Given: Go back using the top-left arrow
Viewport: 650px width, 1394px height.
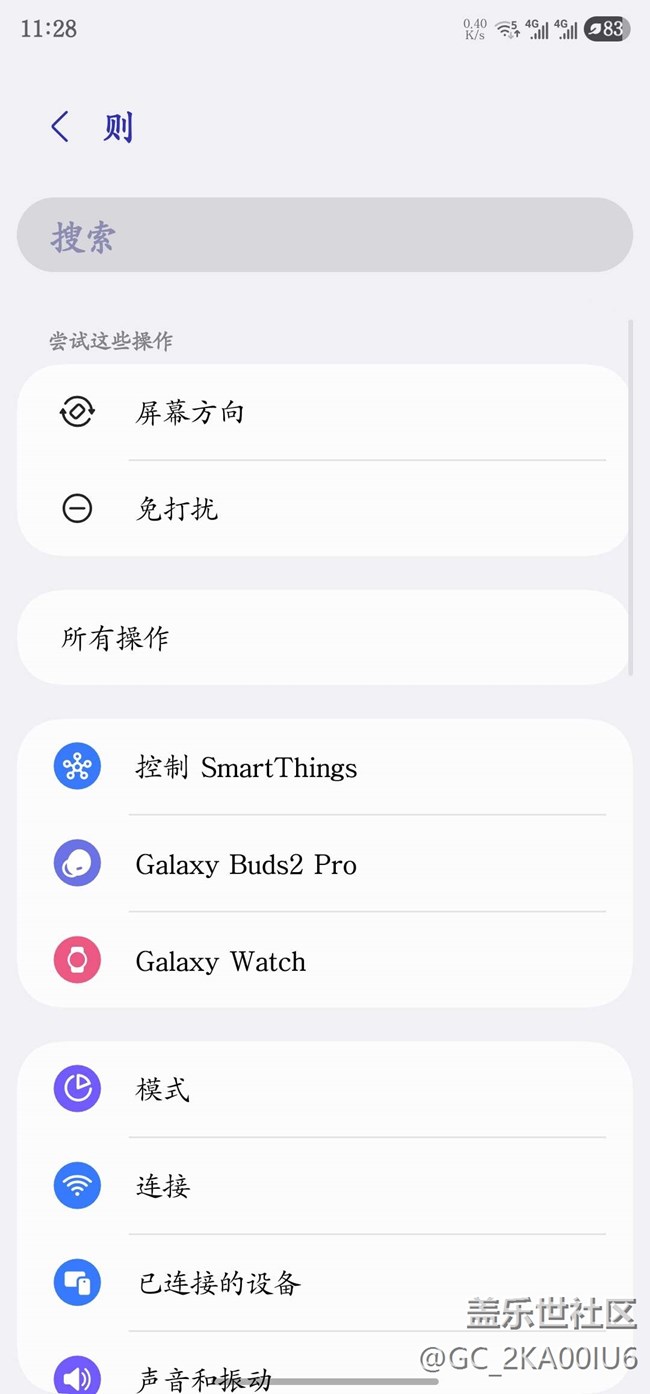Looking at the screenshot, I should tap(60, 127).
